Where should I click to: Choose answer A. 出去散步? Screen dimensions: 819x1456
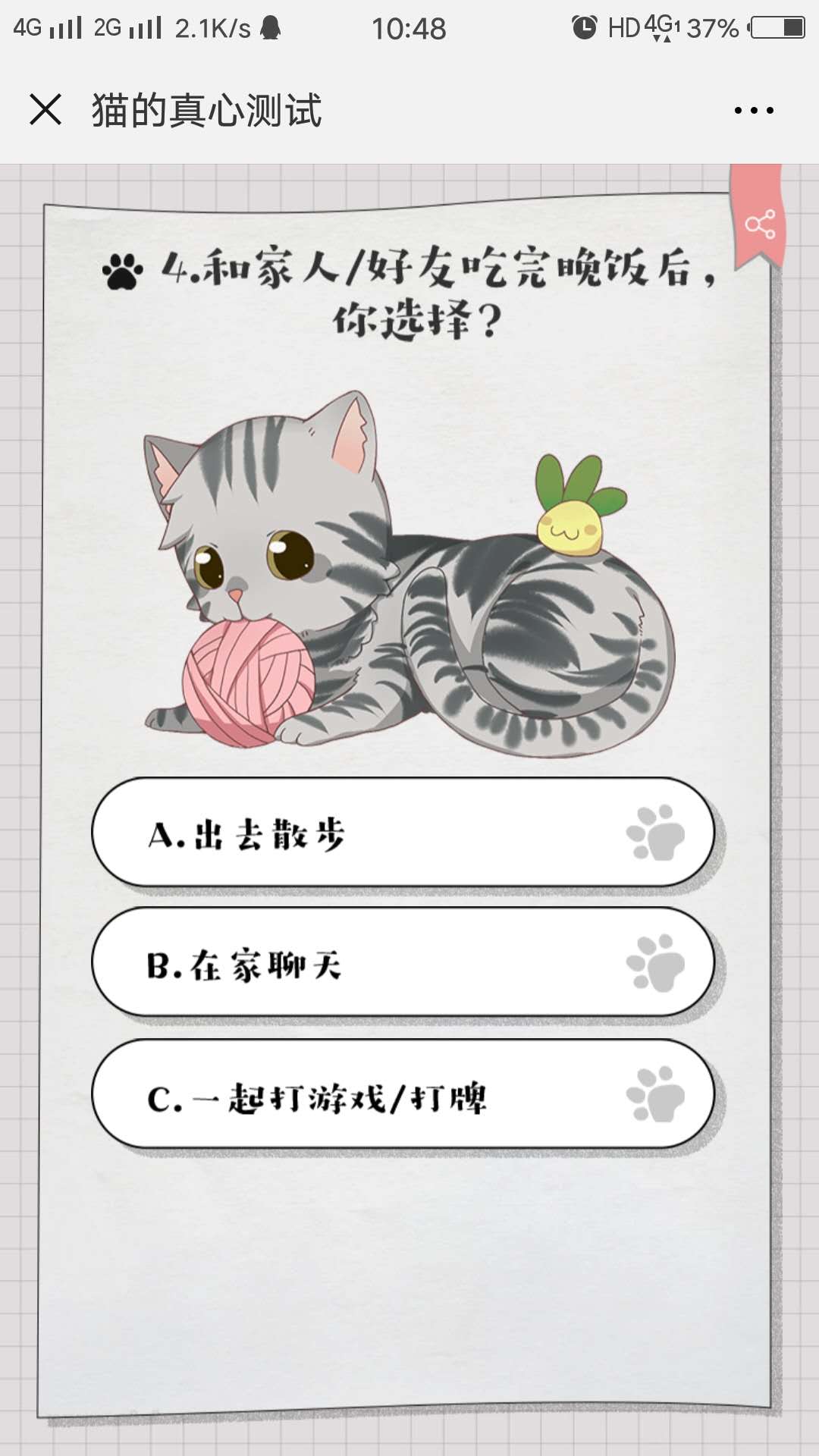[x=403, y=833]
